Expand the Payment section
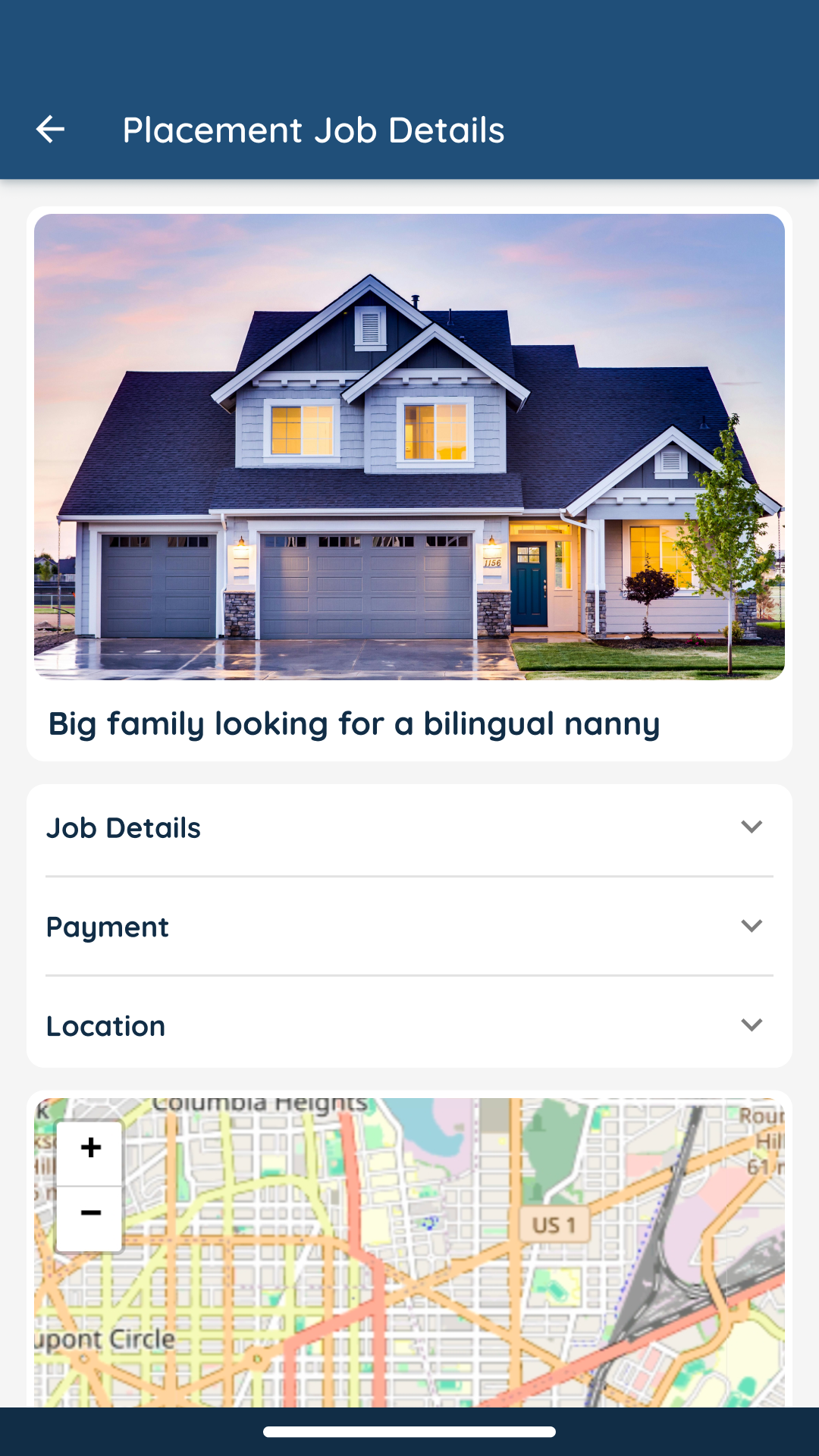Image resolution: width=819 pixels, height=1456 pixels. [751, 926]
